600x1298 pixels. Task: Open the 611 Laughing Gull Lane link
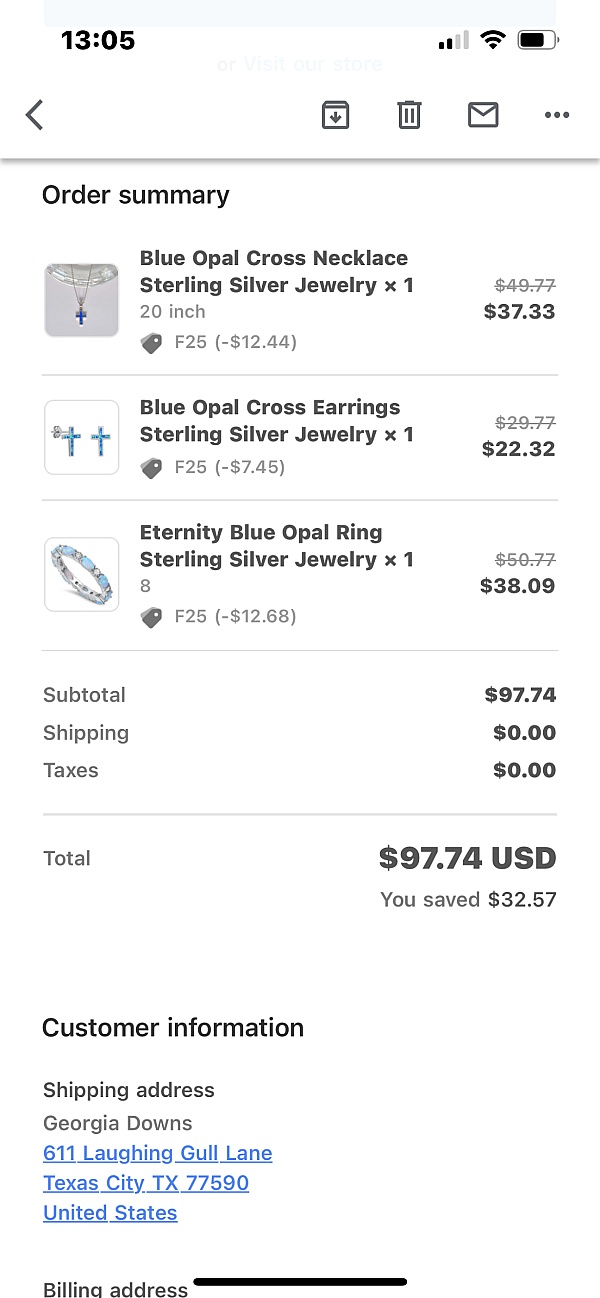[x=158, y=1153]
